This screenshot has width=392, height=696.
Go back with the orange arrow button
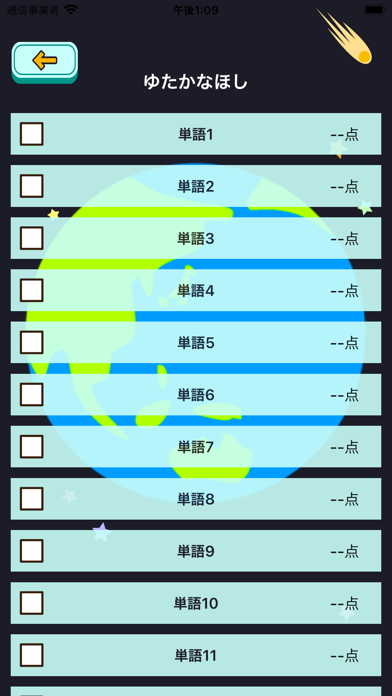45,62
